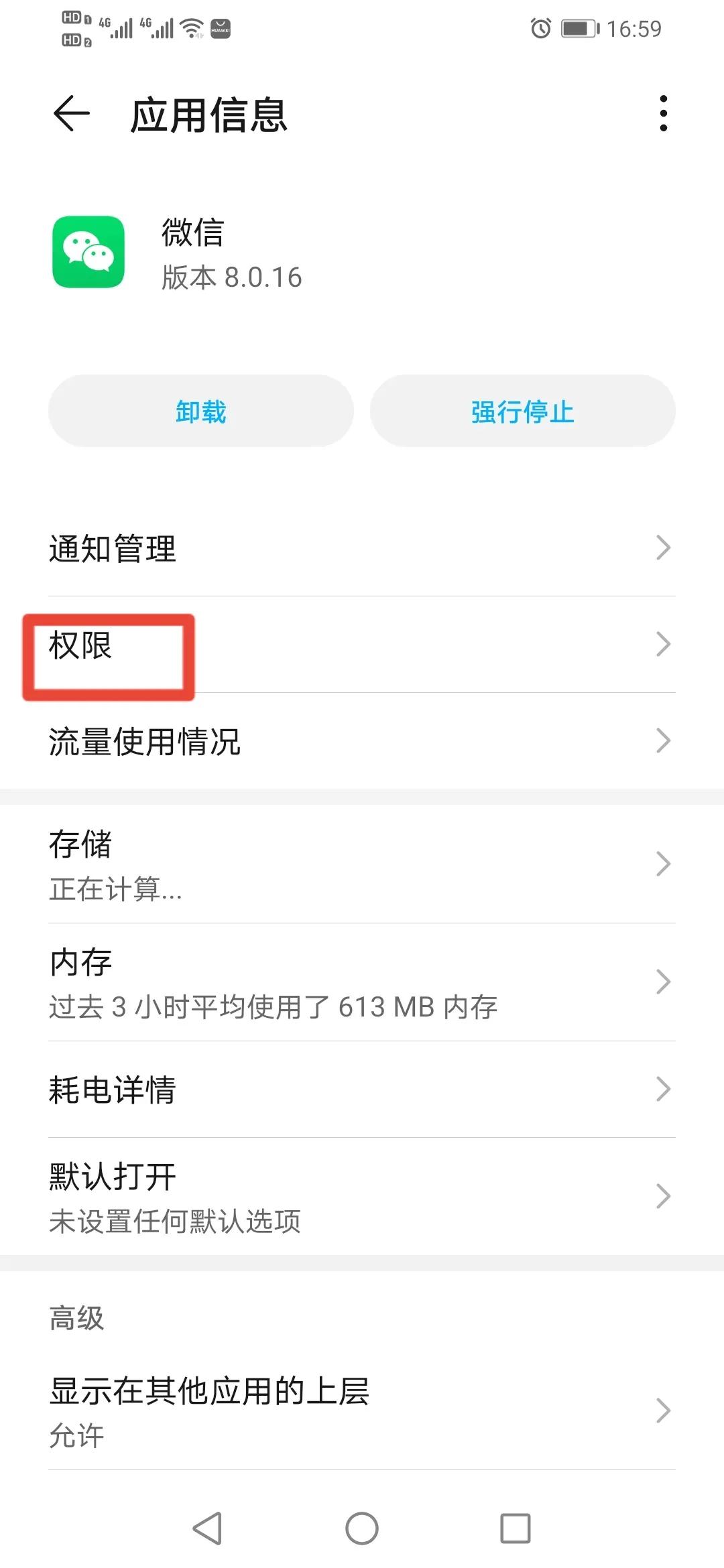This screenshot has height=1568, width=724.
Task: Open the three-dot overflow menu
Action: pos(664,114)
